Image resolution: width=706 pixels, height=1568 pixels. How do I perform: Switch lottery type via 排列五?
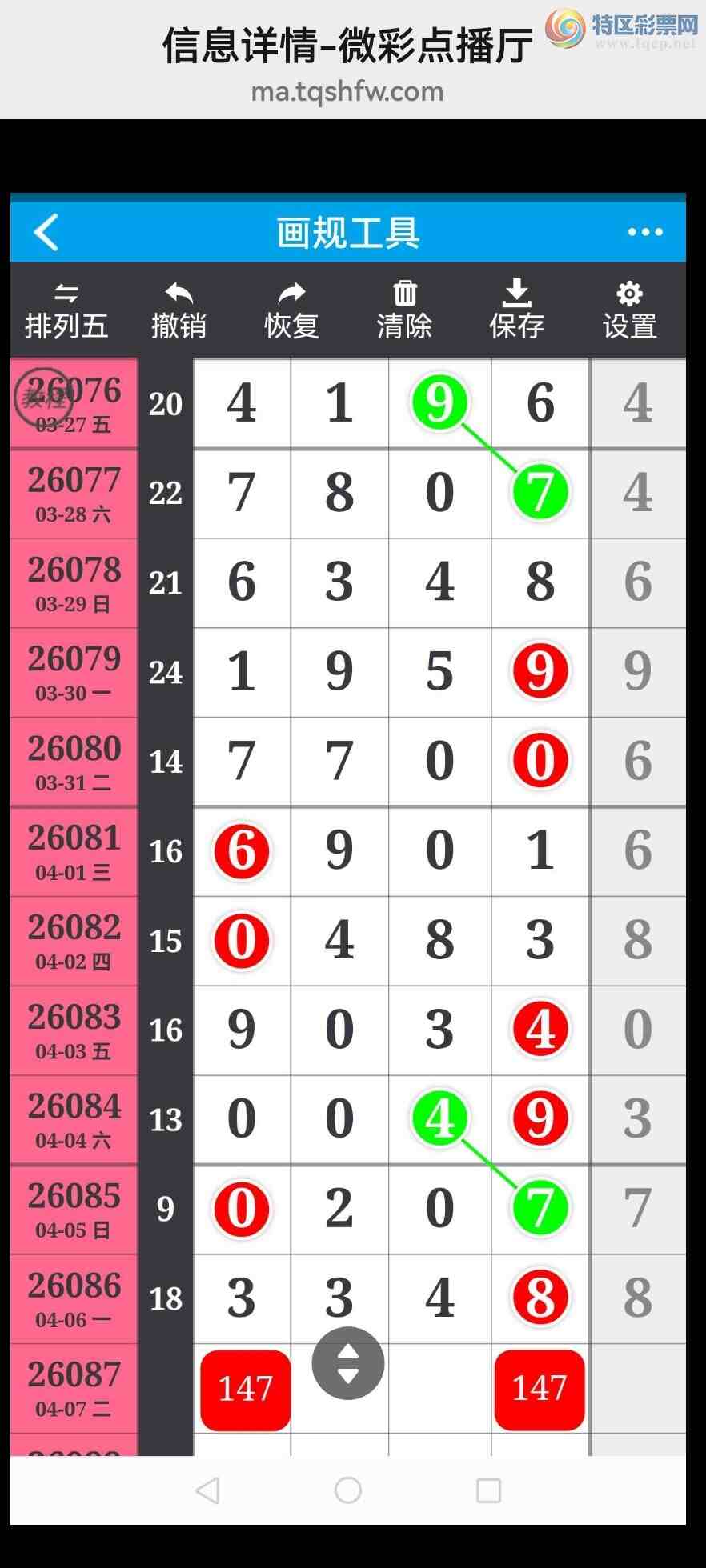pos(66,311)
